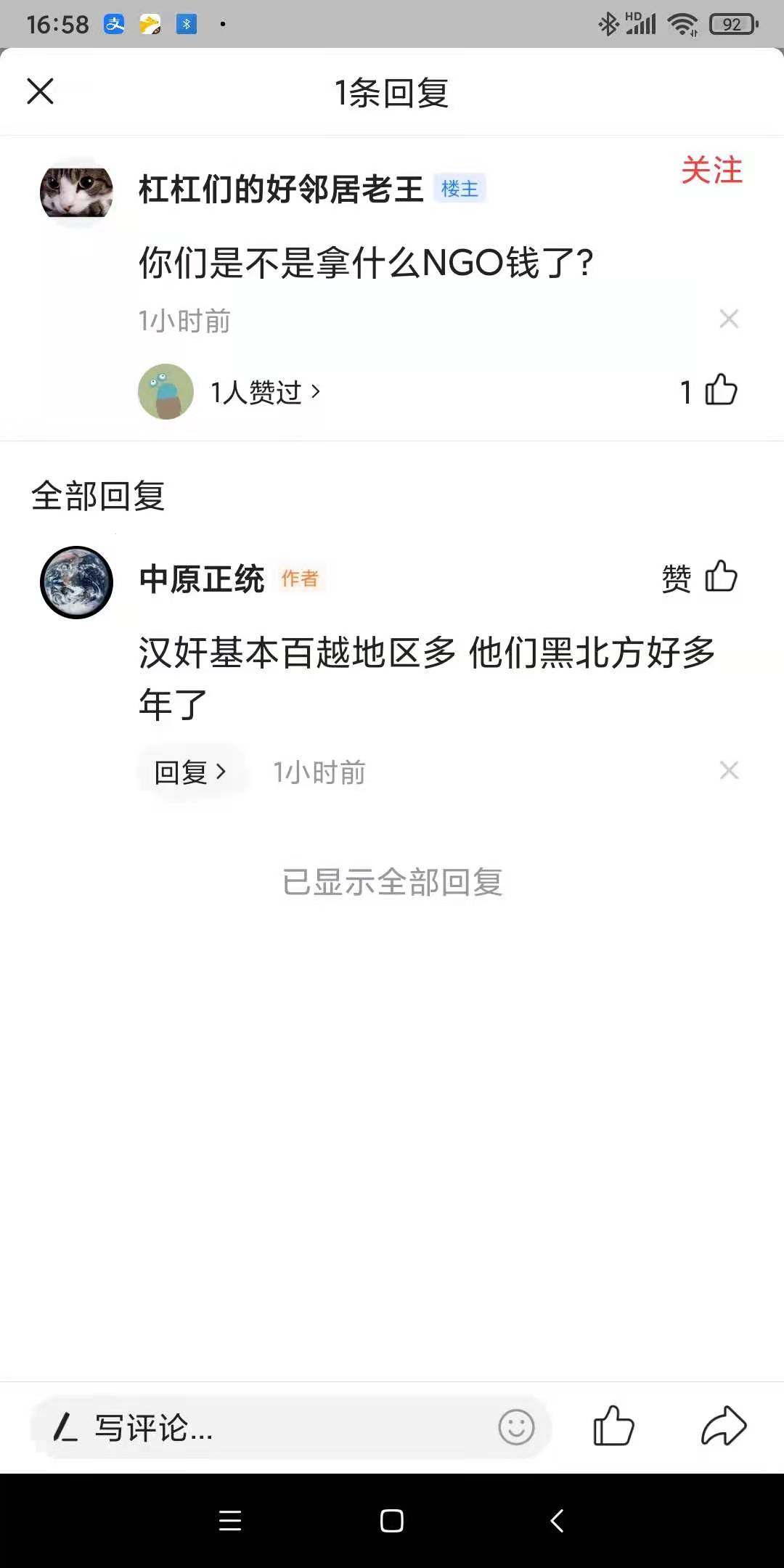Dismiss 中原正统's reply with X
The height and width of the screenshot is (1568, 784).
pos(729,770)
